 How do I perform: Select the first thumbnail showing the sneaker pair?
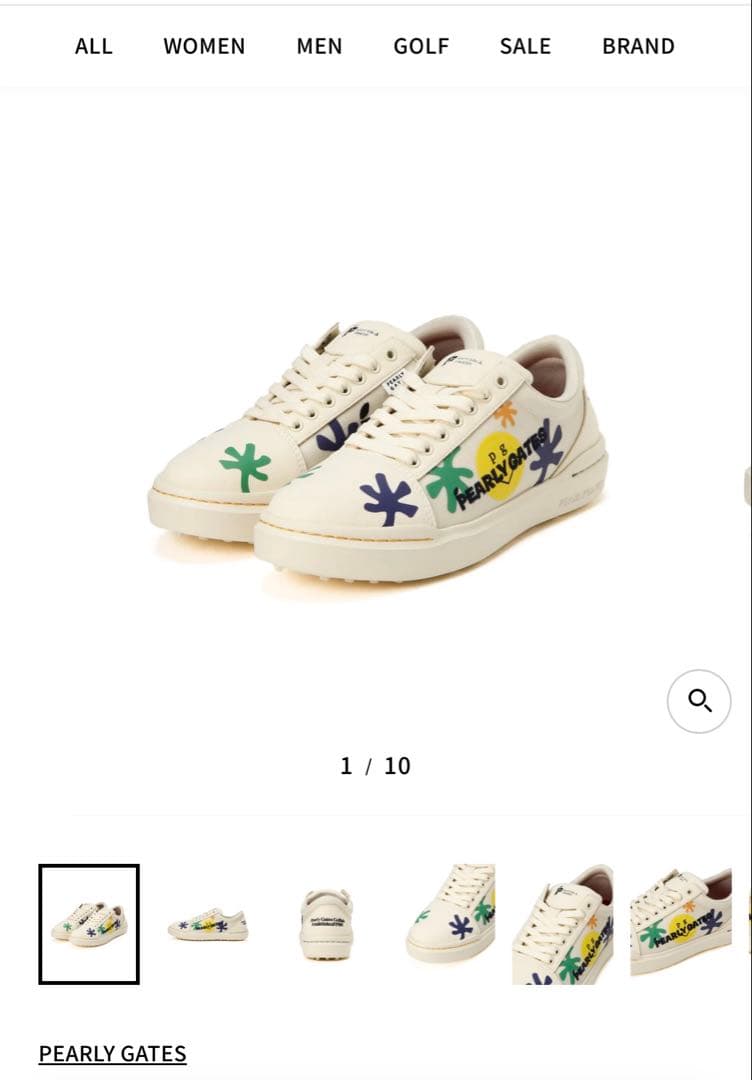(x=89, y=924)
